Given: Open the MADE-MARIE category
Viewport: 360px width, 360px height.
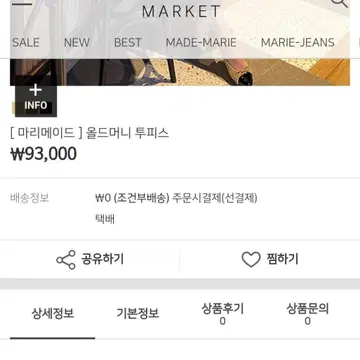Looking at the screenshot, I should pyautogui.click(x=201, y=43).
